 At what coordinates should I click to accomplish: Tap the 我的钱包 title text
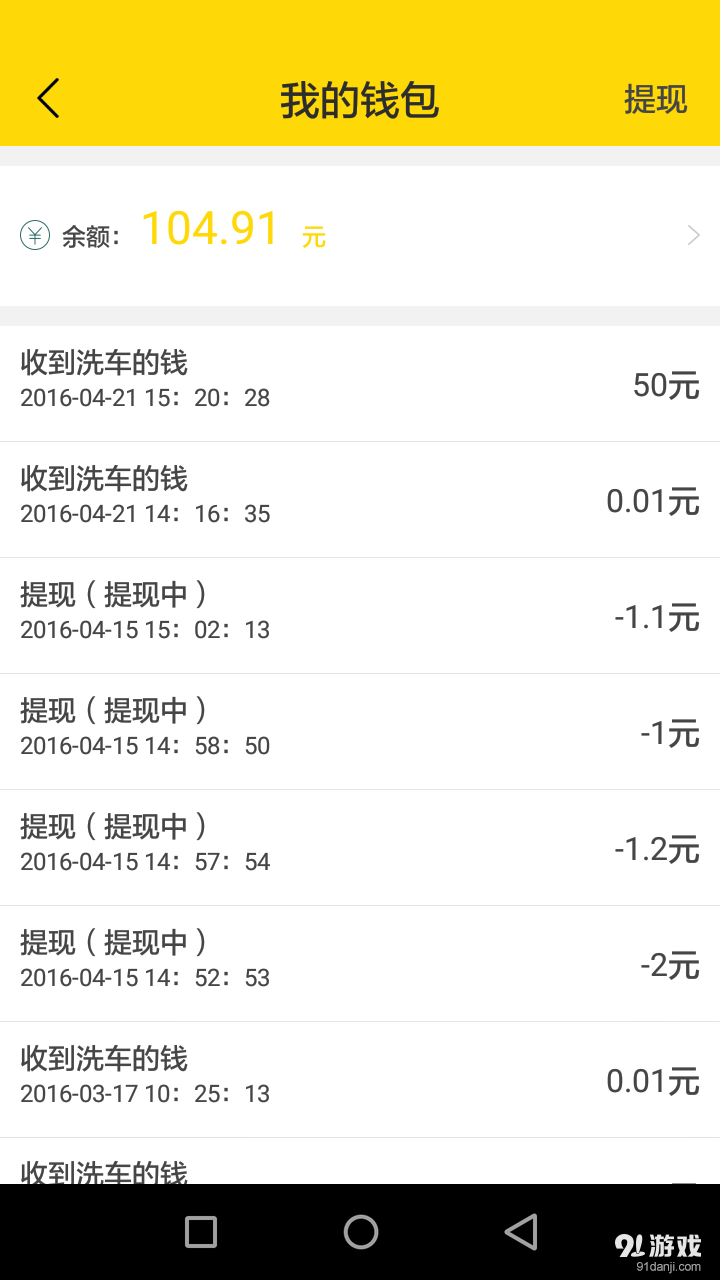point(360,100)
